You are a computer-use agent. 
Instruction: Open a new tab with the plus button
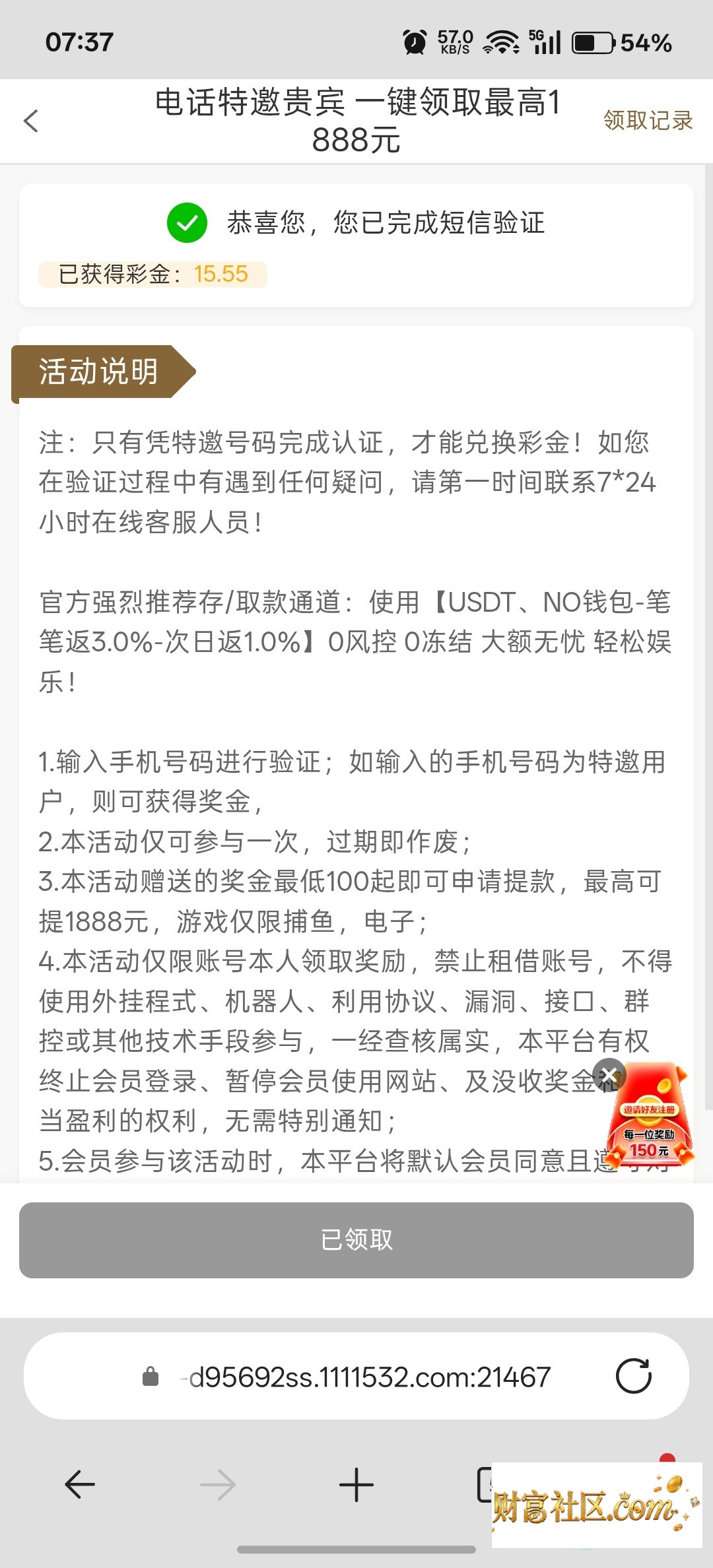point(356,1485)
